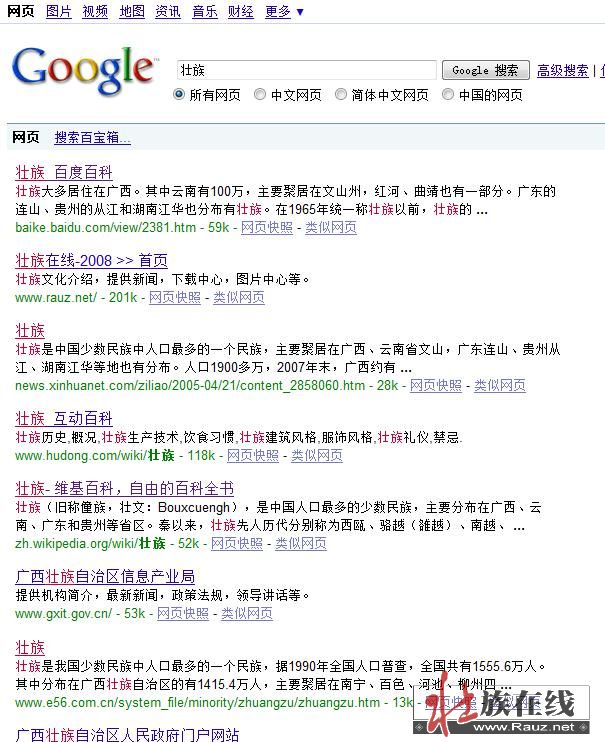Open 搜索百宝箱 search tools link
Screen dimensions: 605x742
92,137
